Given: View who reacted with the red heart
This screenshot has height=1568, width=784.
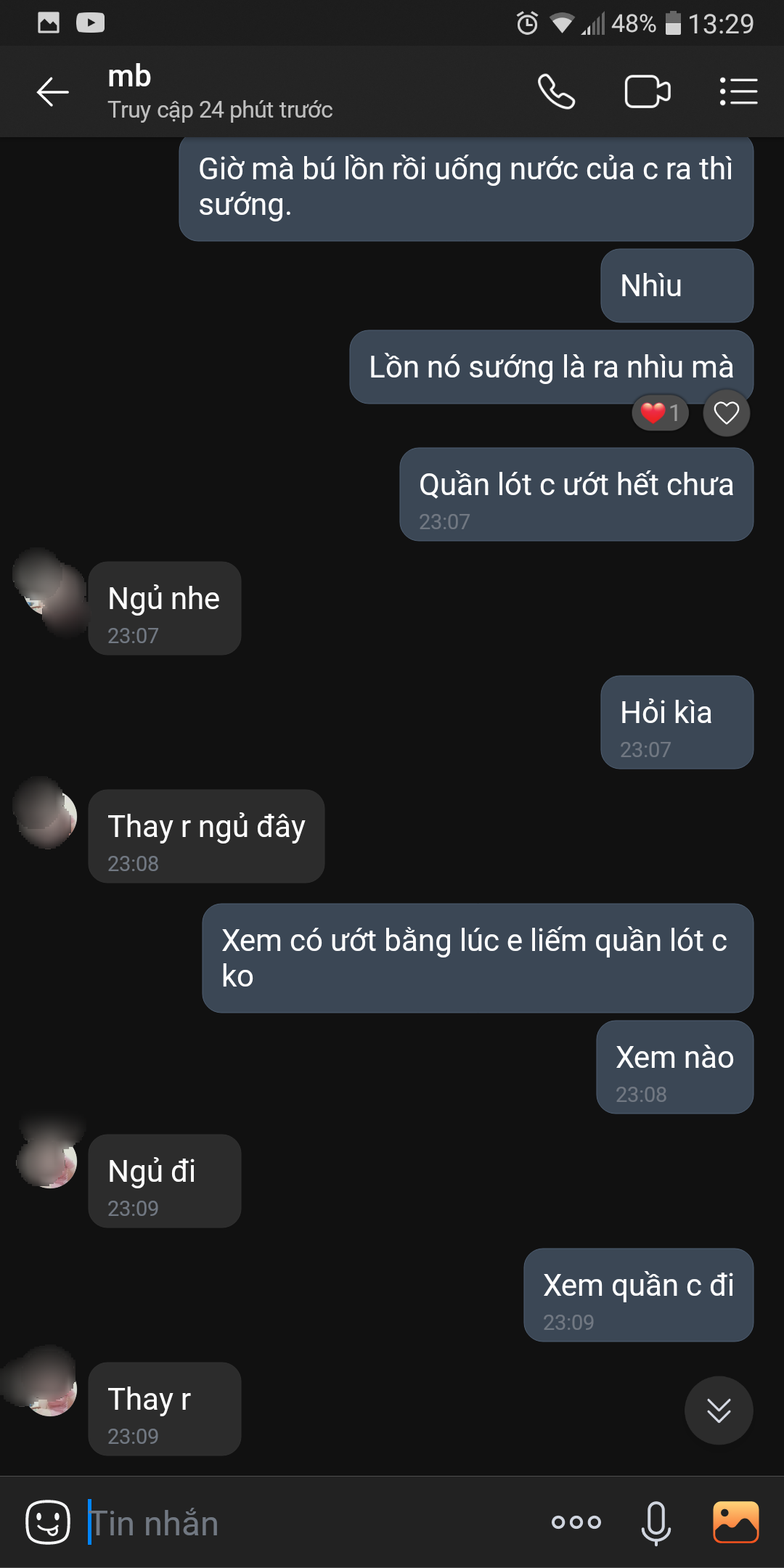Looking at the screenshot, I should (660, 413).
